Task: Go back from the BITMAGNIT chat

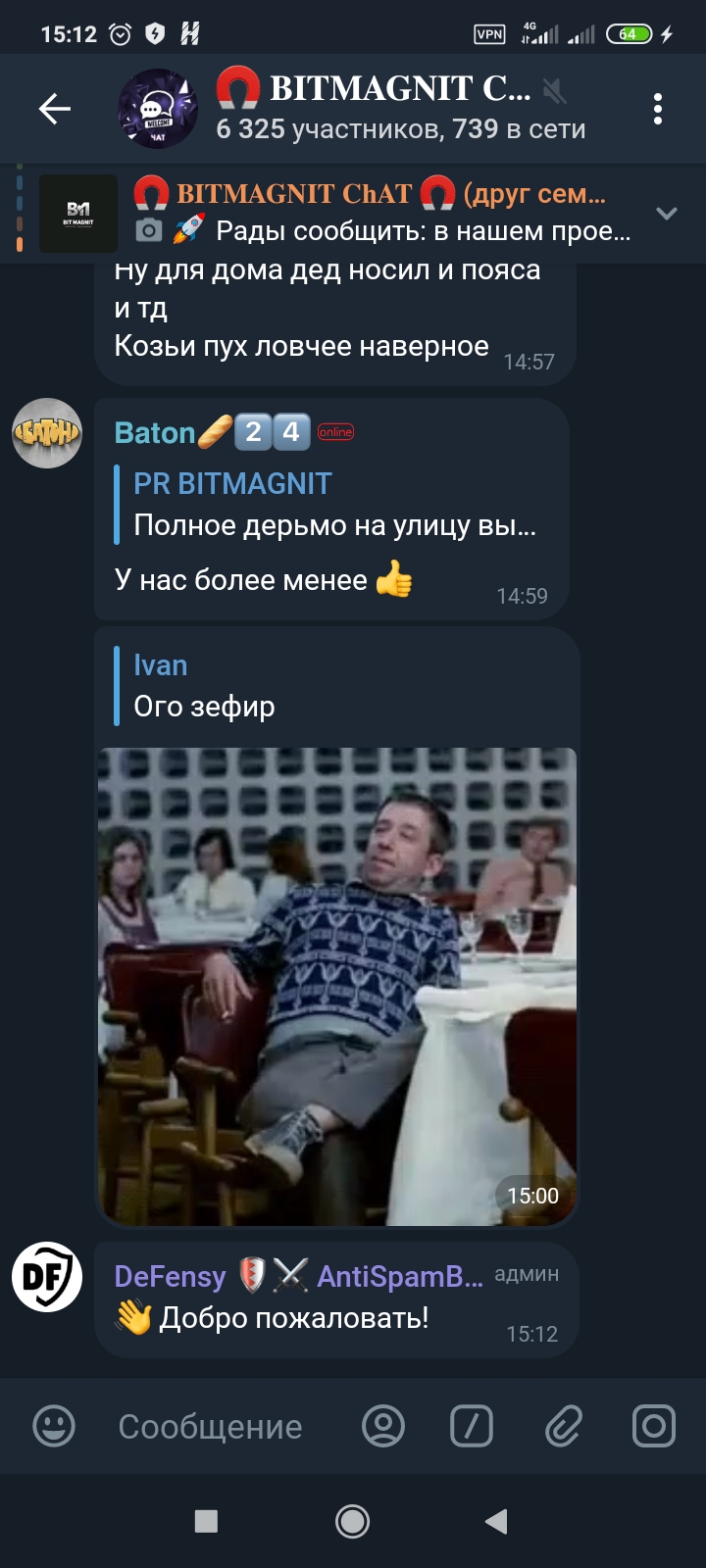Action: tap(54, 109)
